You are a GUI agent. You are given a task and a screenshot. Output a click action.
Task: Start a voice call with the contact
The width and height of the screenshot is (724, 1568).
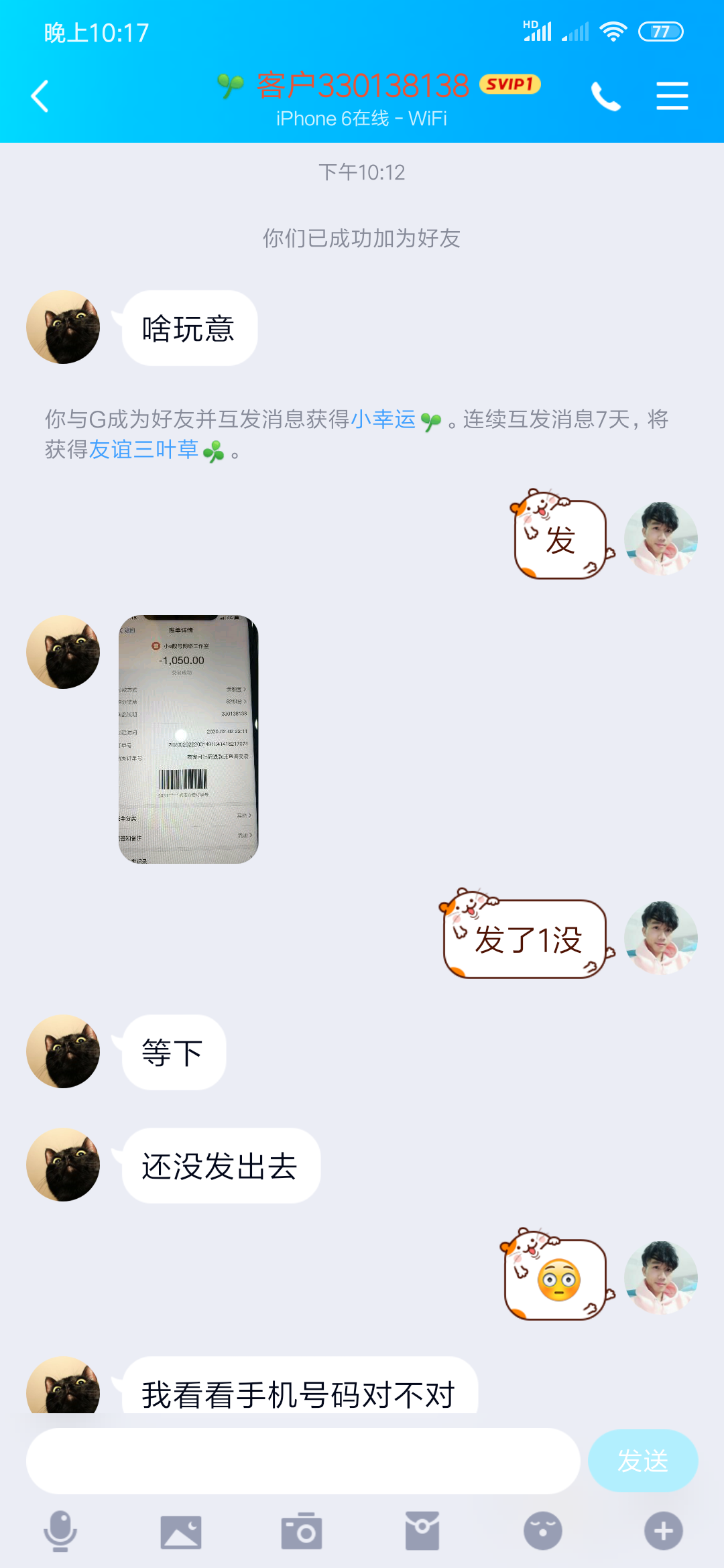coord(605,96)
